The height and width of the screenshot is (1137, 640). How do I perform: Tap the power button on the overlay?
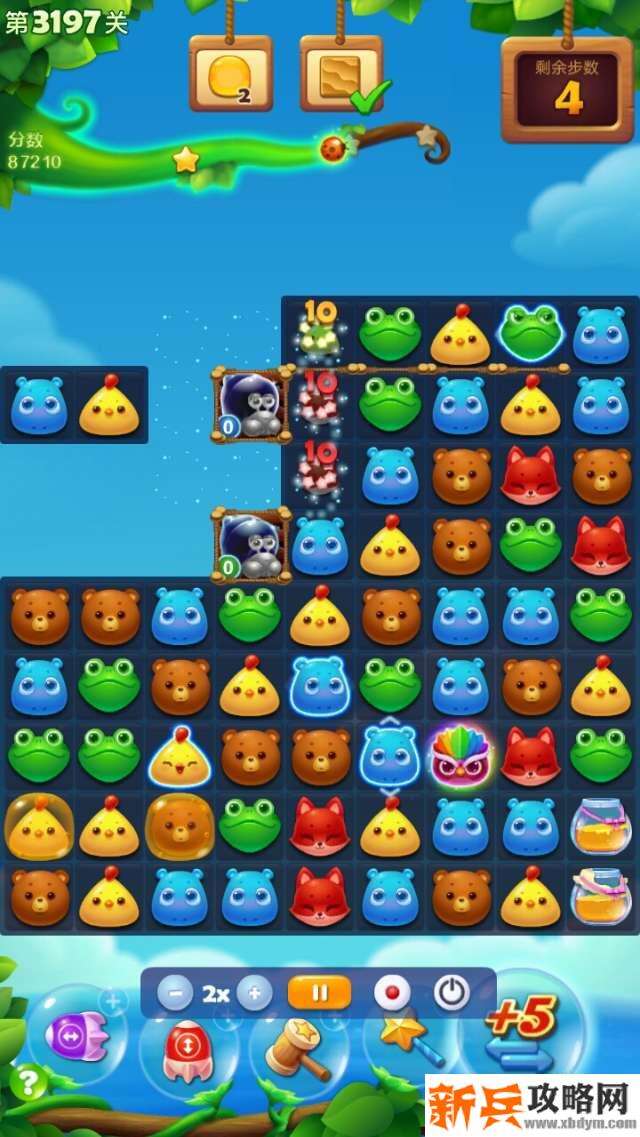coord(452,993)
